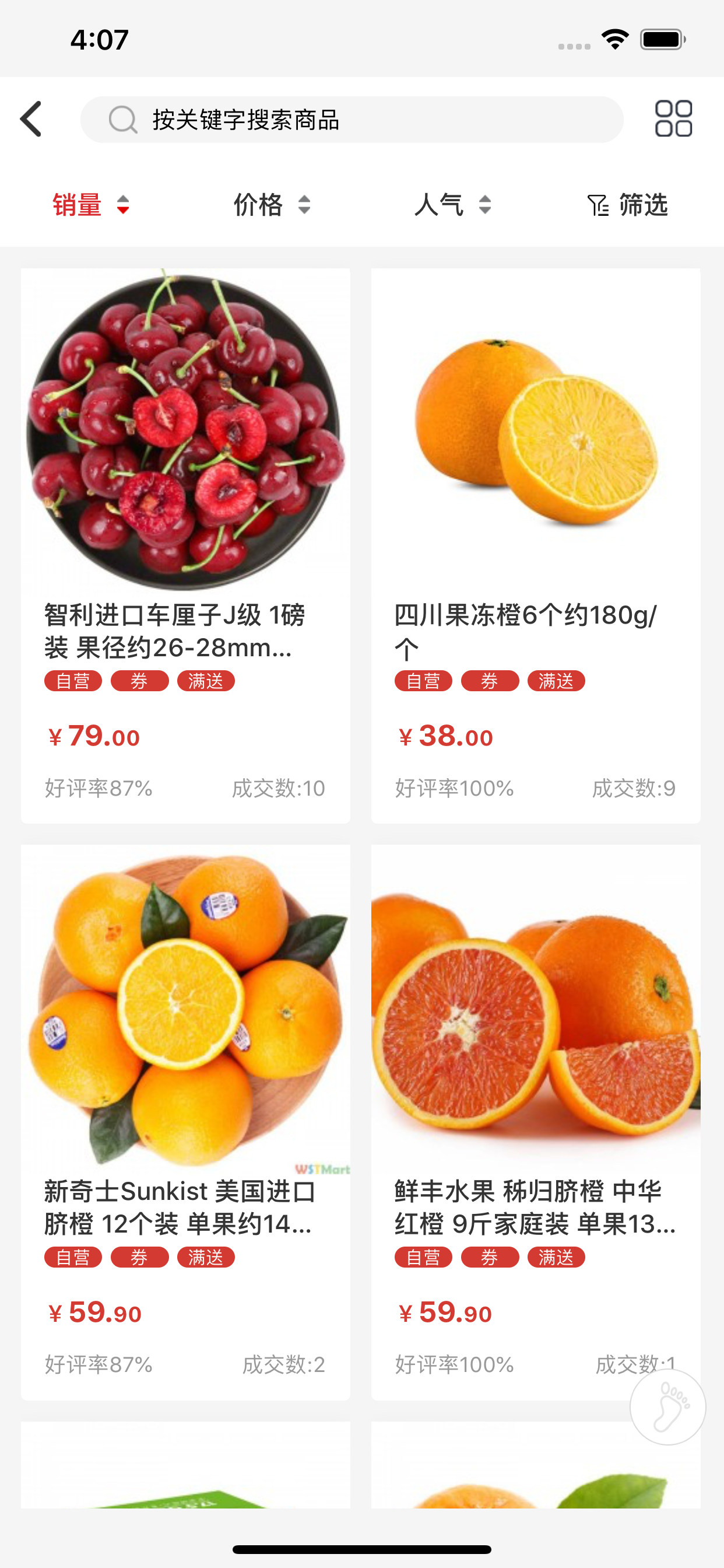Sort products by 价格

[x=272, y=205]
